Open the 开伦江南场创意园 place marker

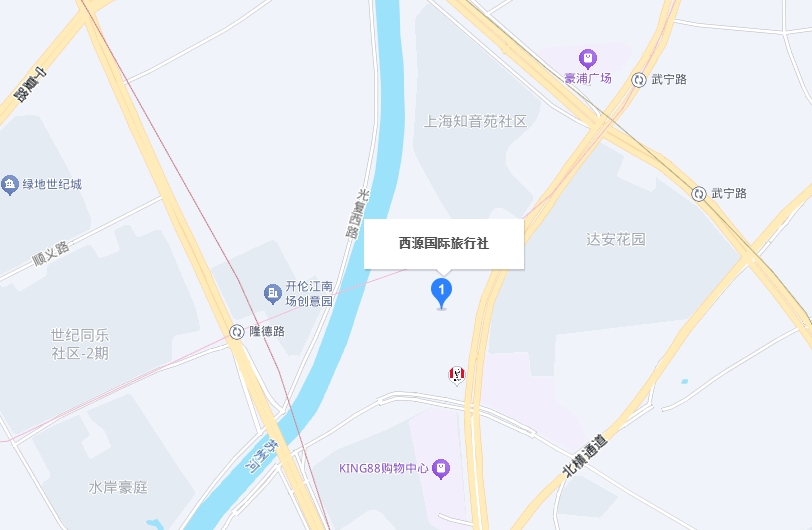tap(272, 293)
